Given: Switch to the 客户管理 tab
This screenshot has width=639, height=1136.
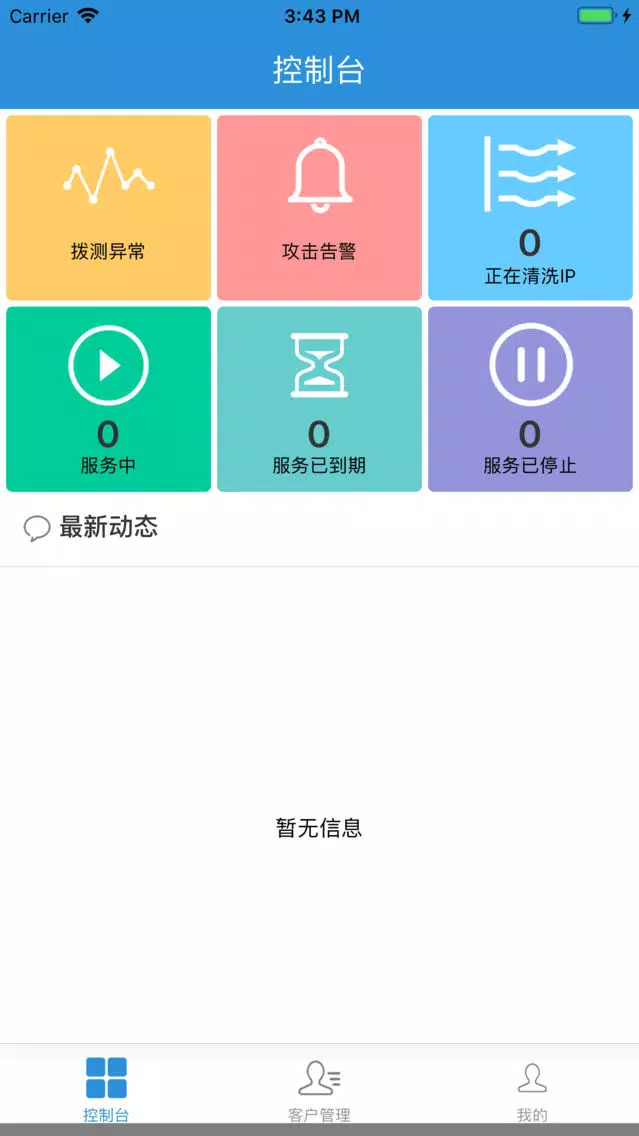Looking at the screenshot, I should [320, 1089].
